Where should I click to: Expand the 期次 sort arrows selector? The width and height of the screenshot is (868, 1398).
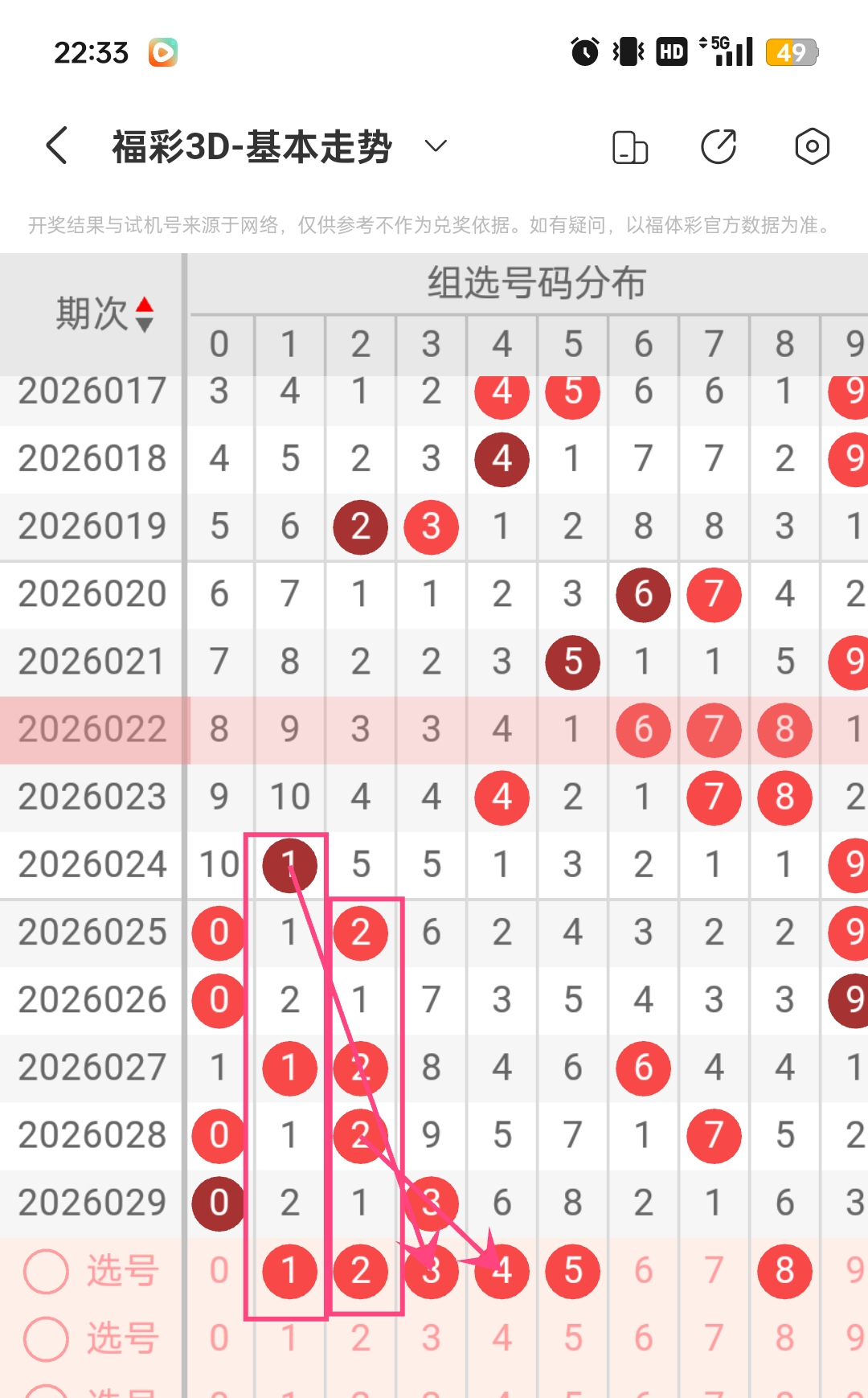click(x=145, y=312)
